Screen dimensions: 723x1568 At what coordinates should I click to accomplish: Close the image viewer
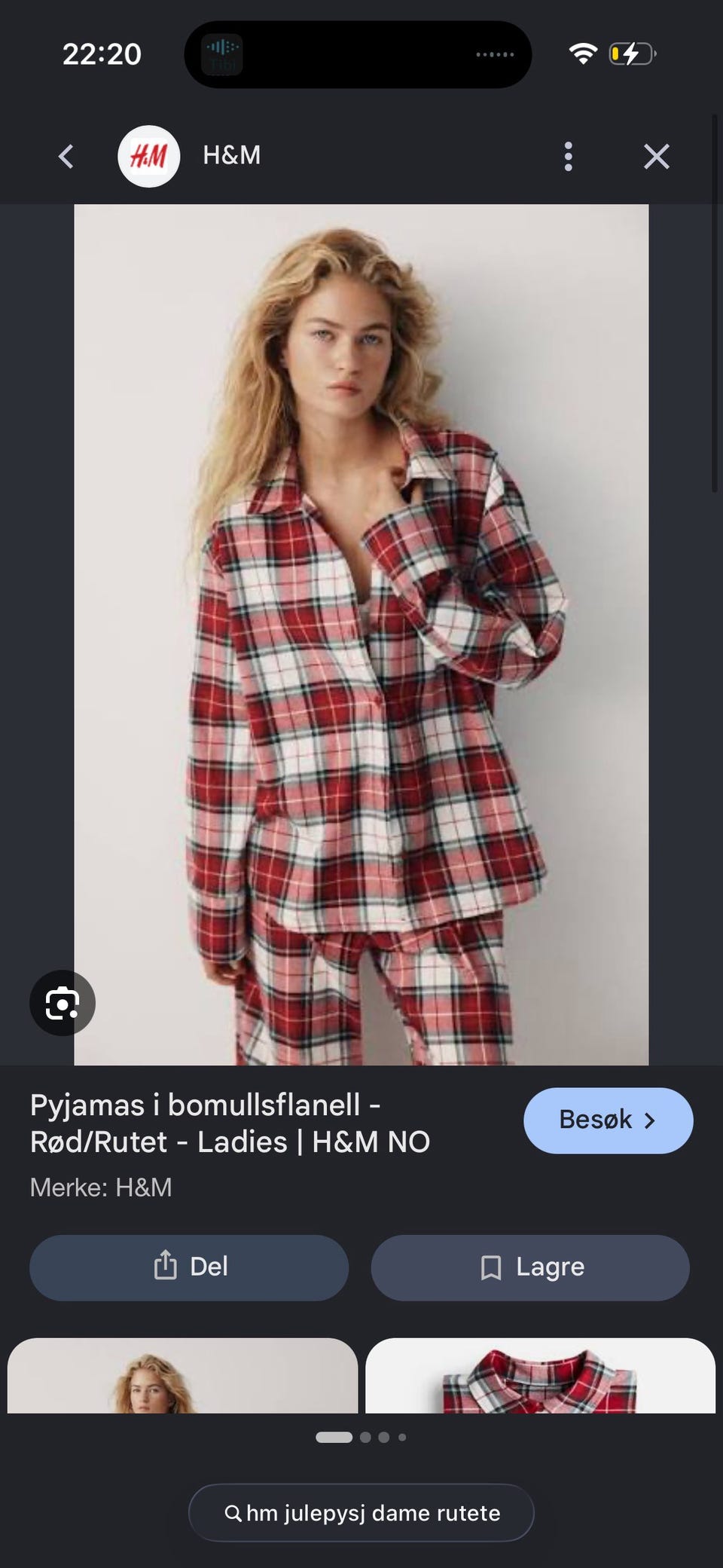coord(656,157)
